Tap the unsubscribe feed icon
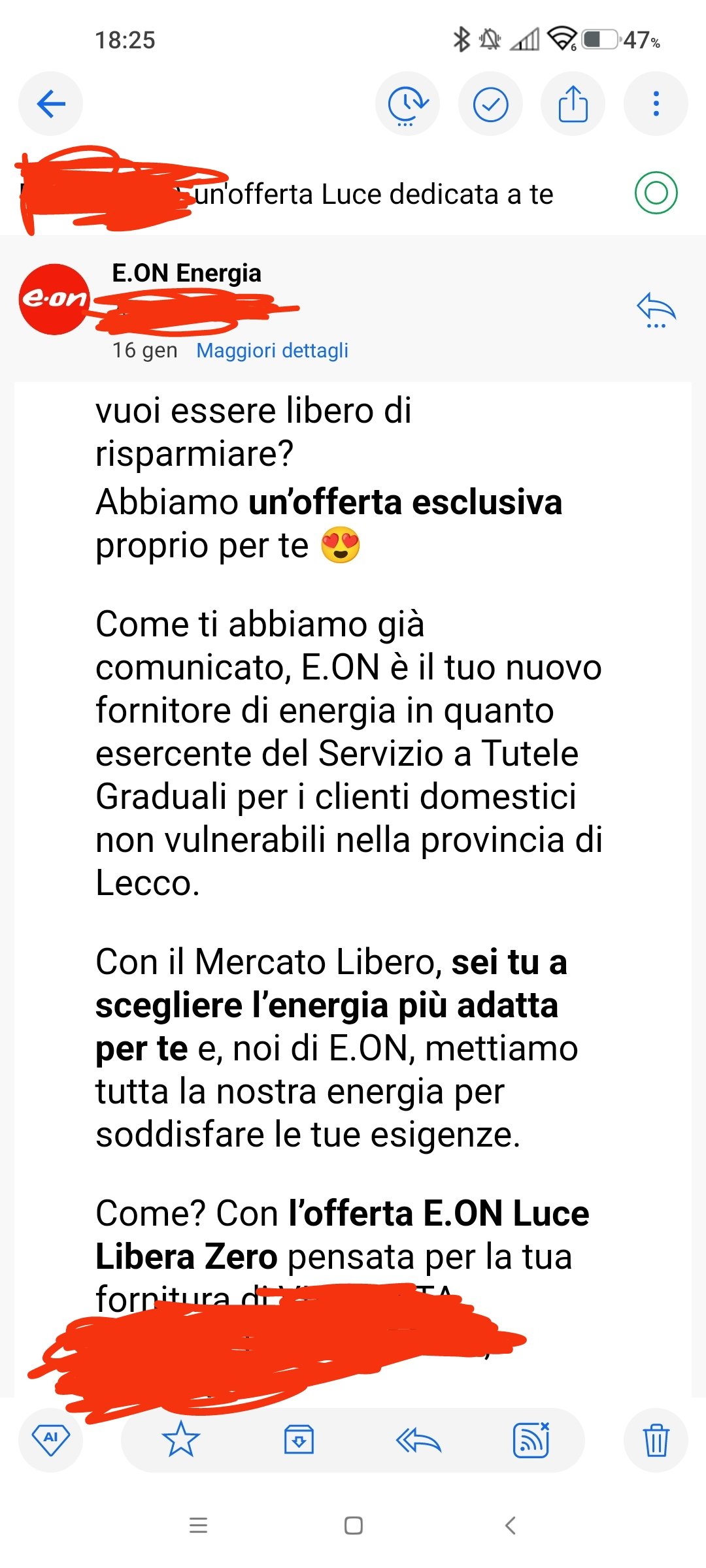Image resolution: width=706 pixels, height=1568 pixels. (531, 1439)
